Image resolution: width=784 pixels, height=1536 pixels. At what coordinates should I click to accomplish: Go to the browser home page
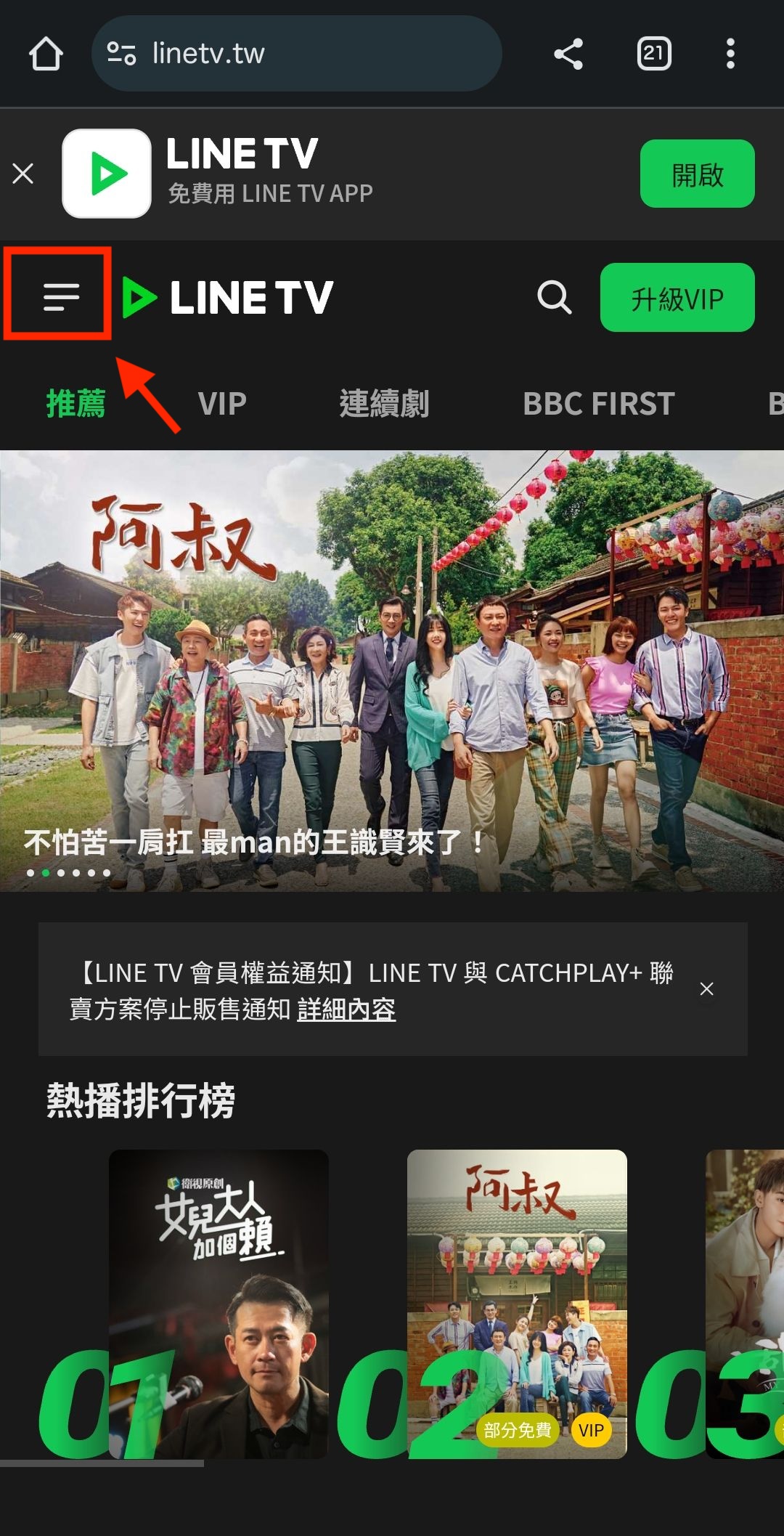(x=46, y=53)
